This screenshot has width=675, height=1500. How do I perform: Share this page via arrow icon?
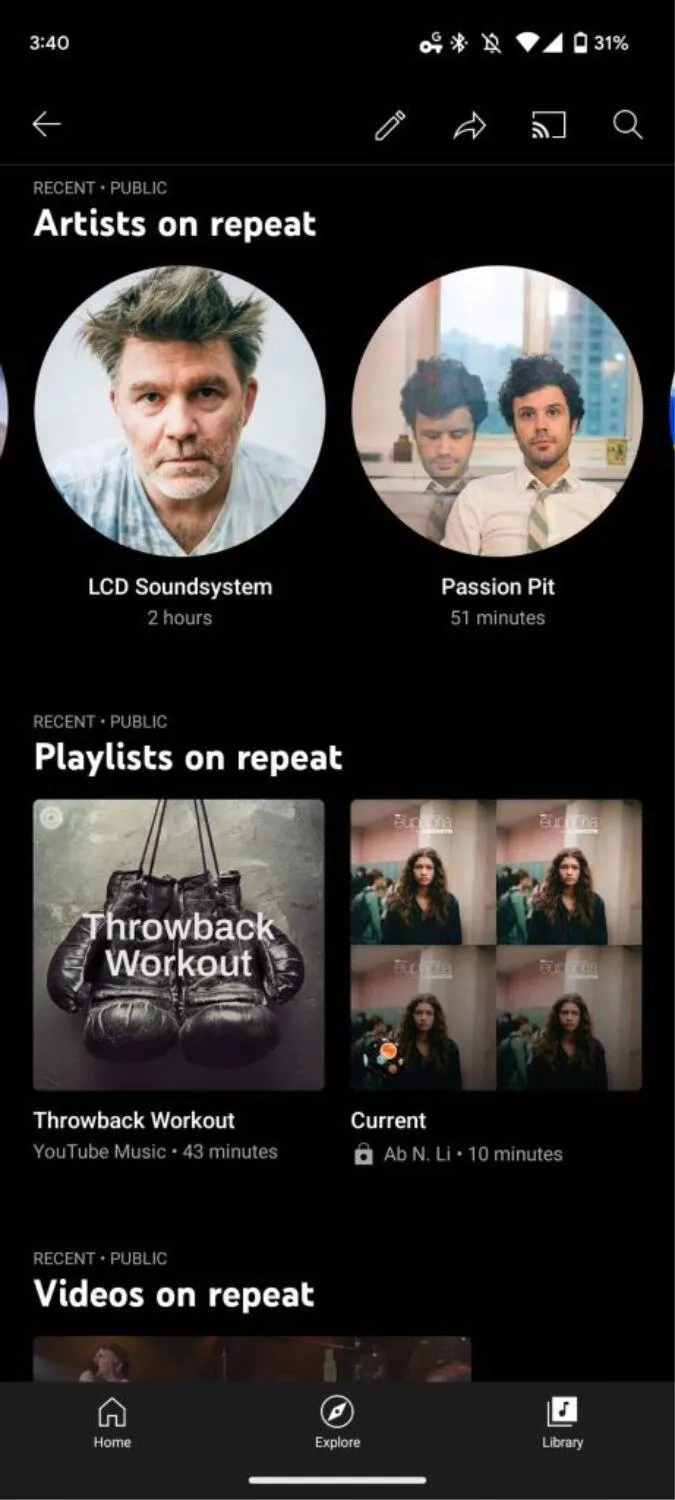[469, 125]
